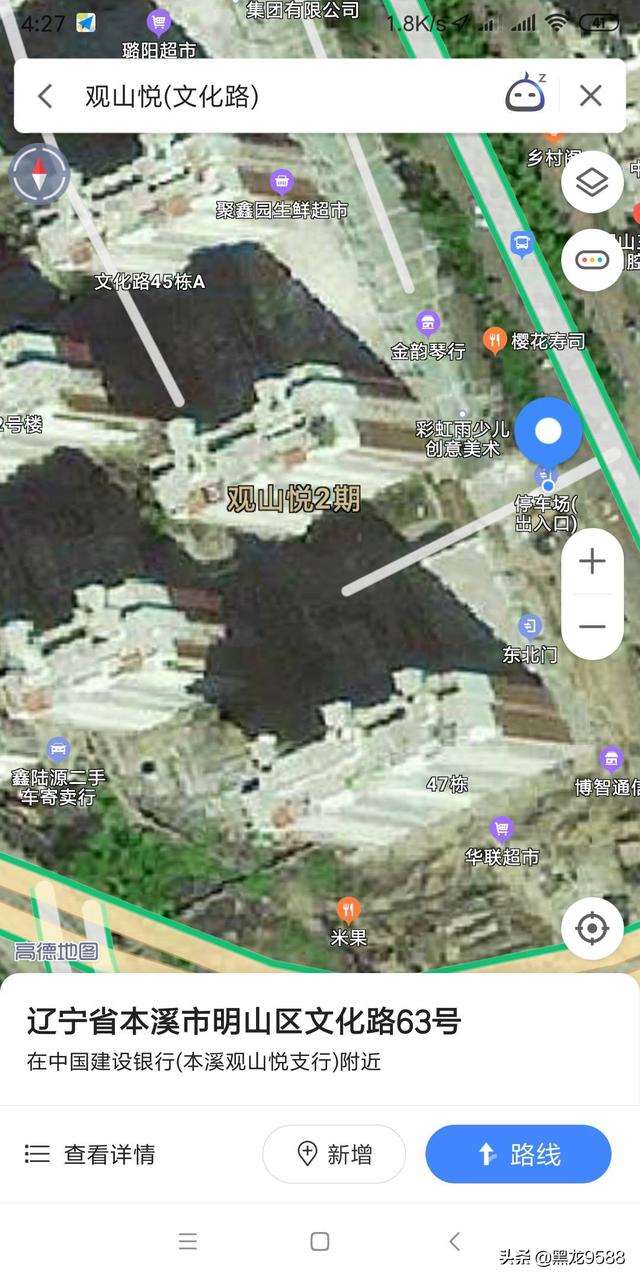Open the traffic lights button
This screenshot has width=640, height=1280.
click(592, 260)
